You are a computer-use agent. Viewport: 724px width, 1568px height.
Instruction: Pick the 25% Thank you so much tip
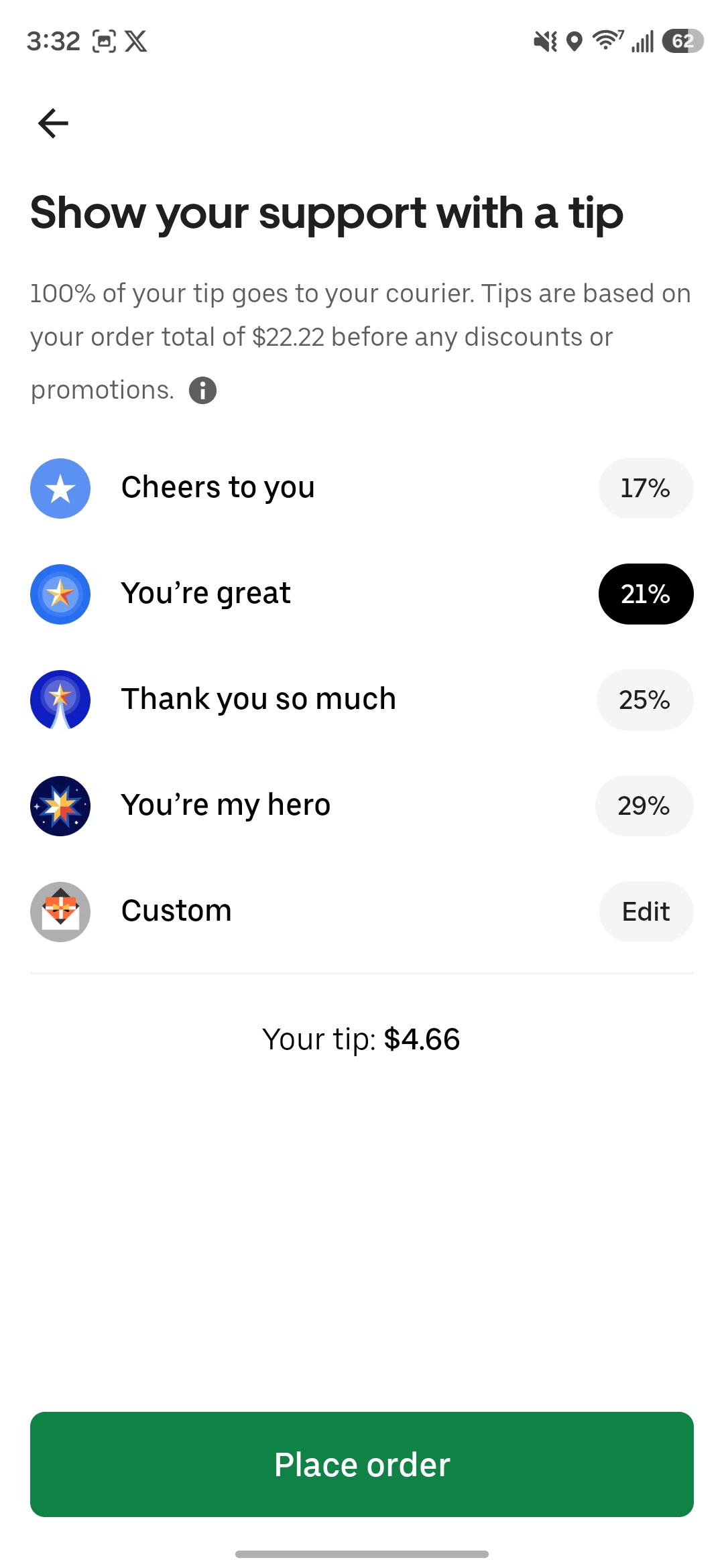tap(644, 700)
